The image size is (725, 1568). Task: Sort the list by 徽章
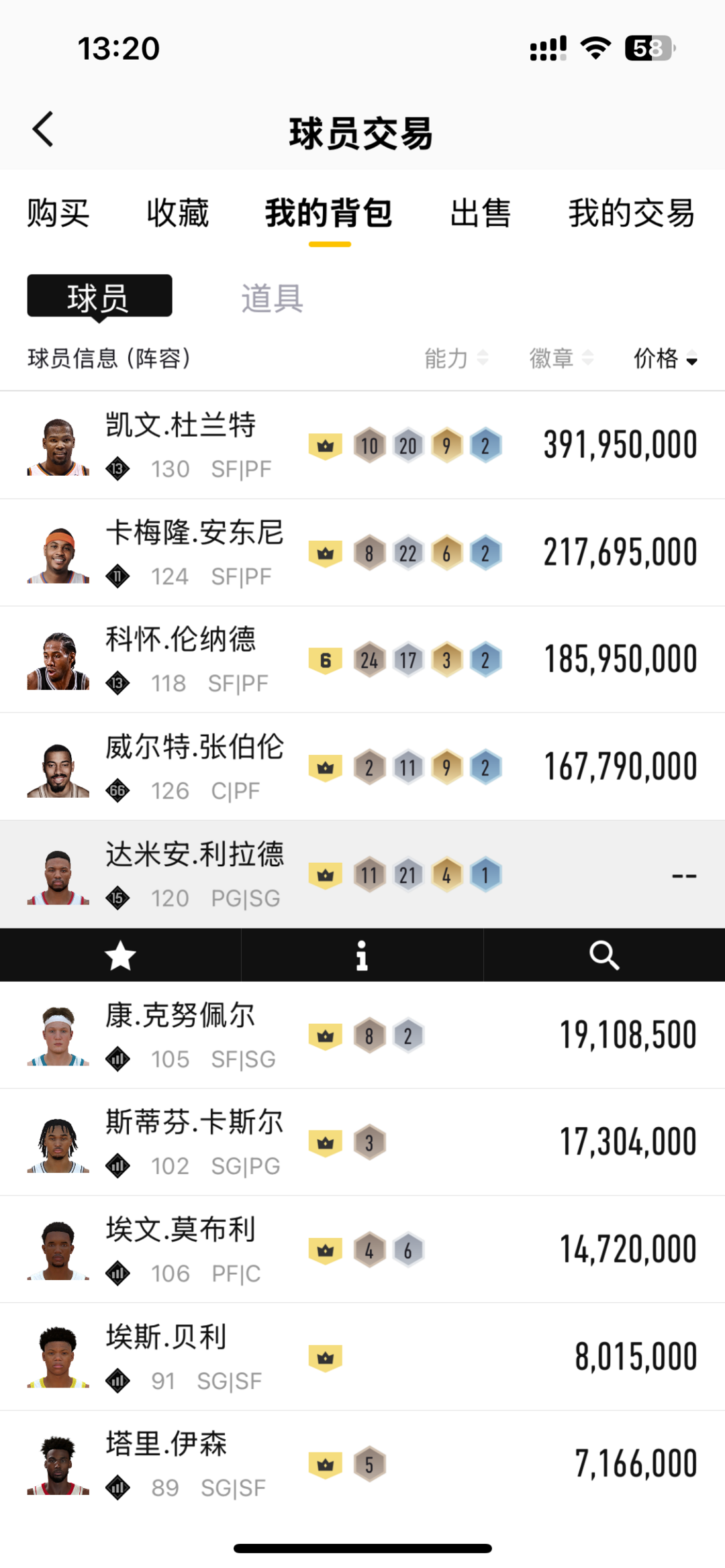pos(561,358)
